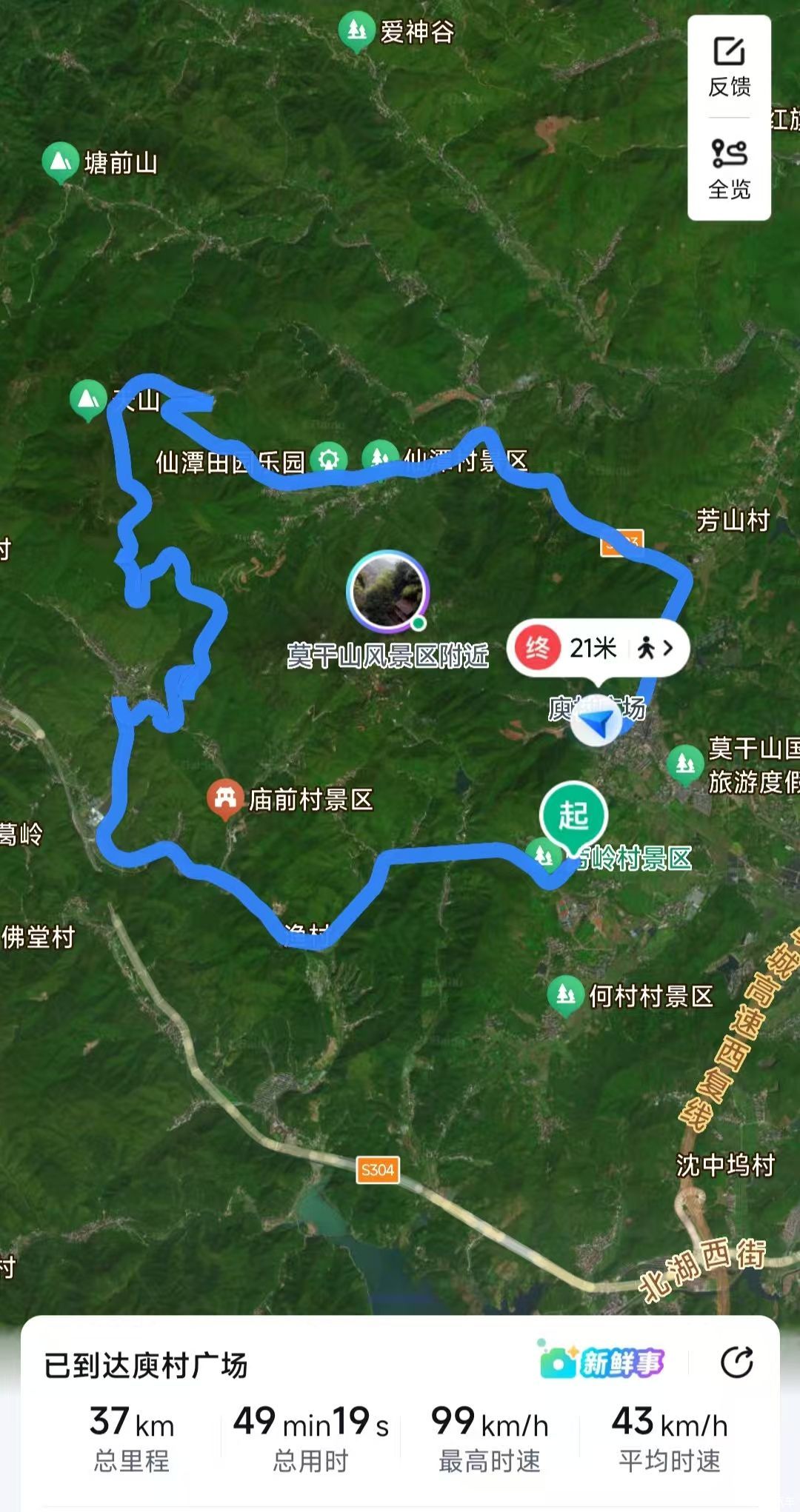The height and width of the screenshot is (1512, 800).
Task: Open walking directions for the 21米 destination
Action: 656,649
